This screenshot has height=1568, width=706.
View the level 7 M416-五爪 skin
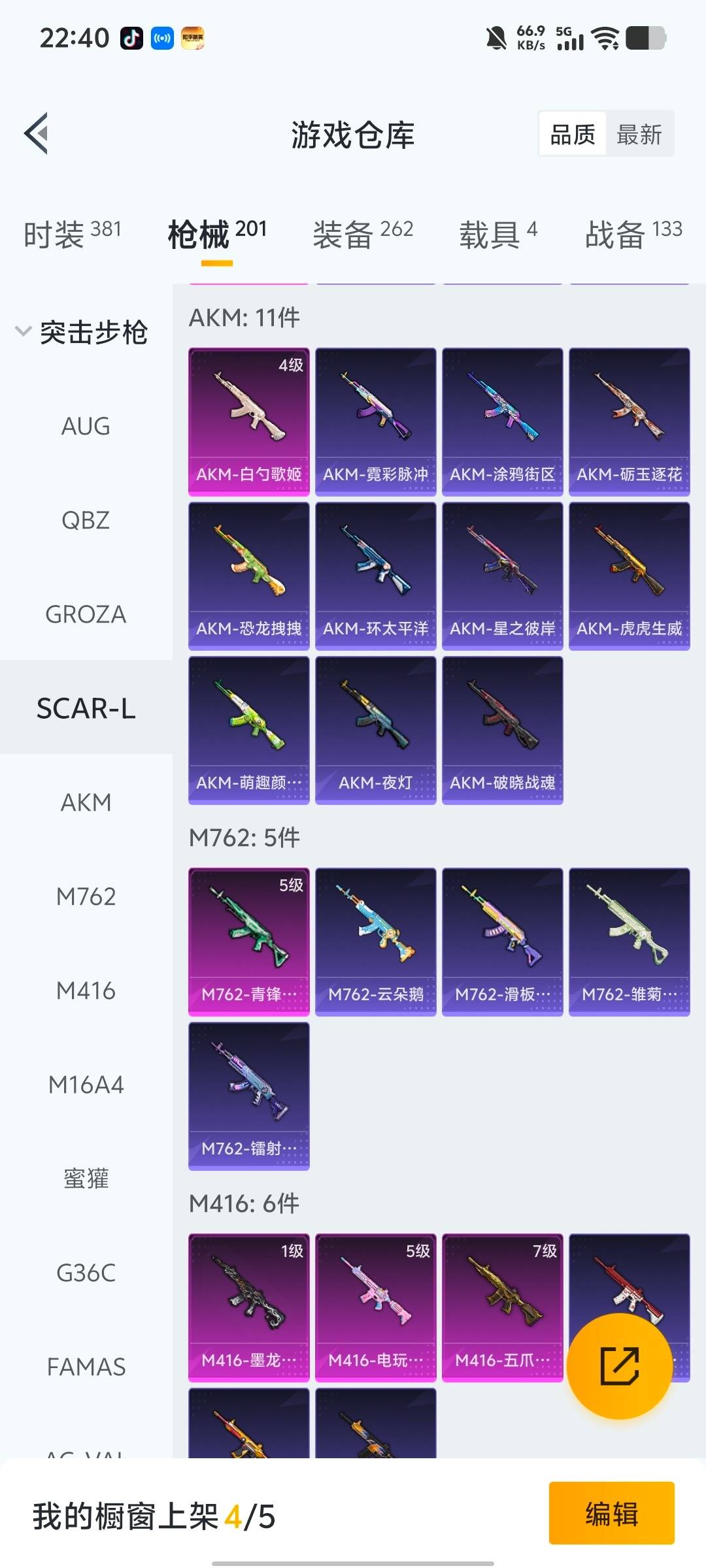pos(502,1307)
